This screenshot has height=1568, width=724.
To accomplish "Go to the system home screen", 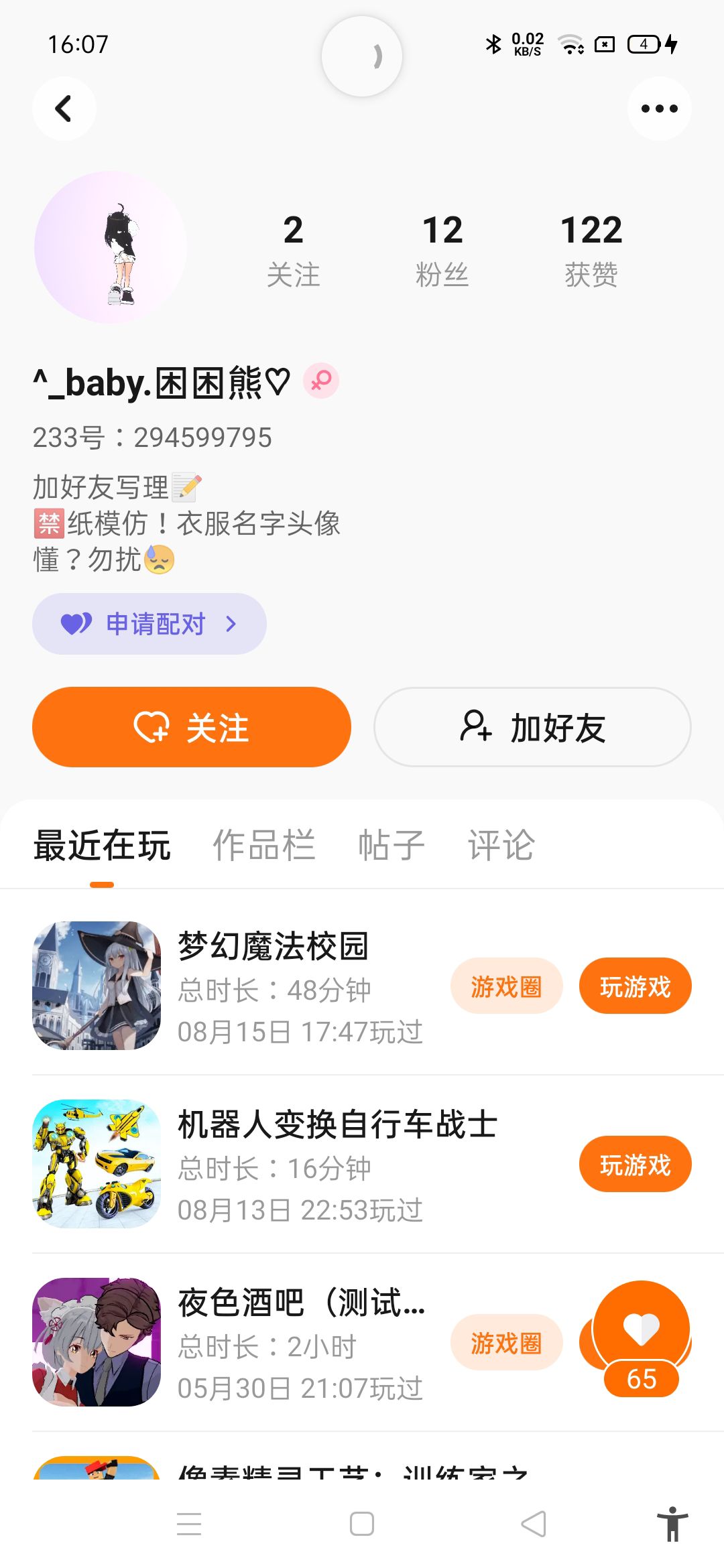I will tap(362, 1524).
